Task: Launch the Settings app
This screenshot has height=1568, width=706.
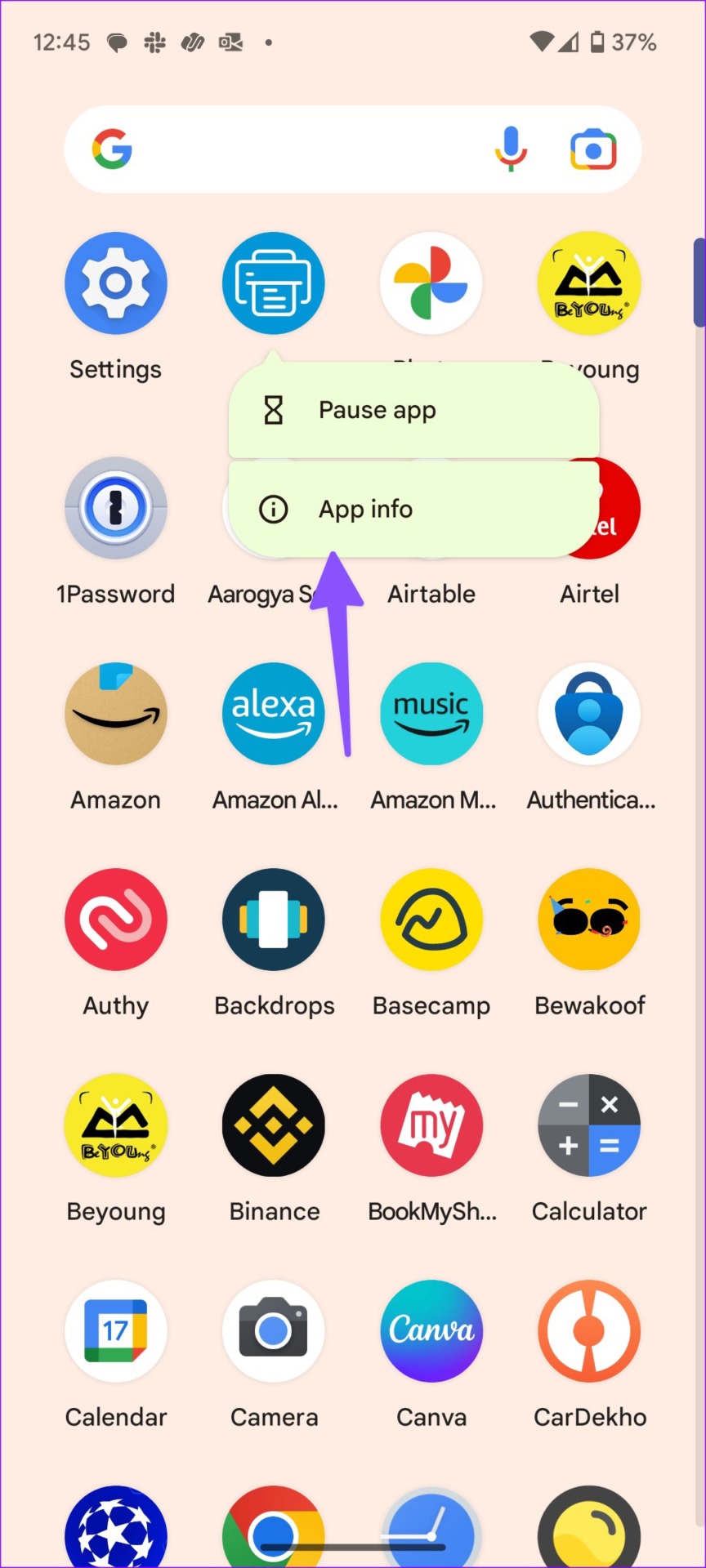Action: click(116, 283)
